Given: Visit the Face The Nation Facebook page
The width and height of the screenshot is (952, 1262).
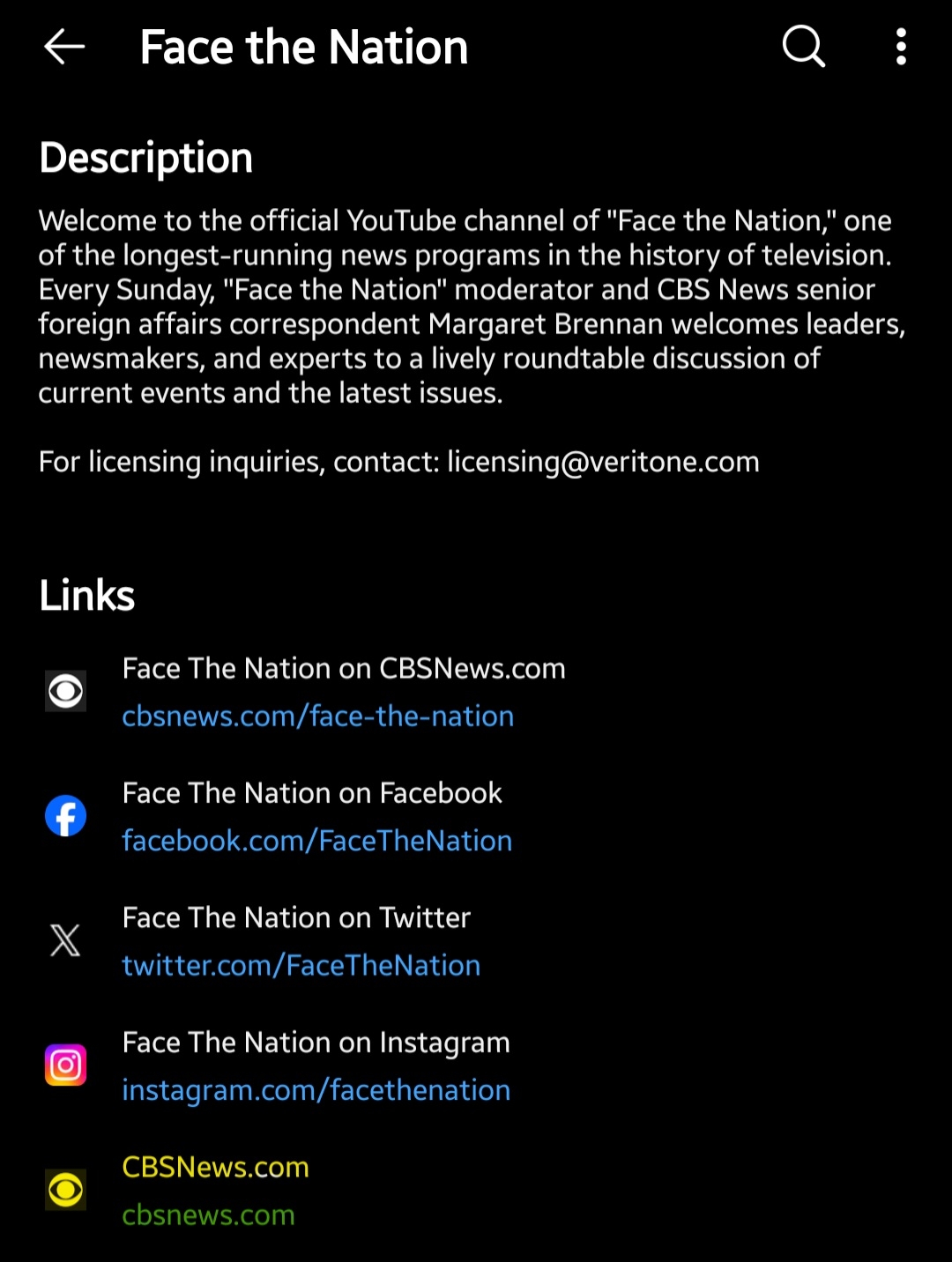Looking at the screenshot, I should (316, 841).
